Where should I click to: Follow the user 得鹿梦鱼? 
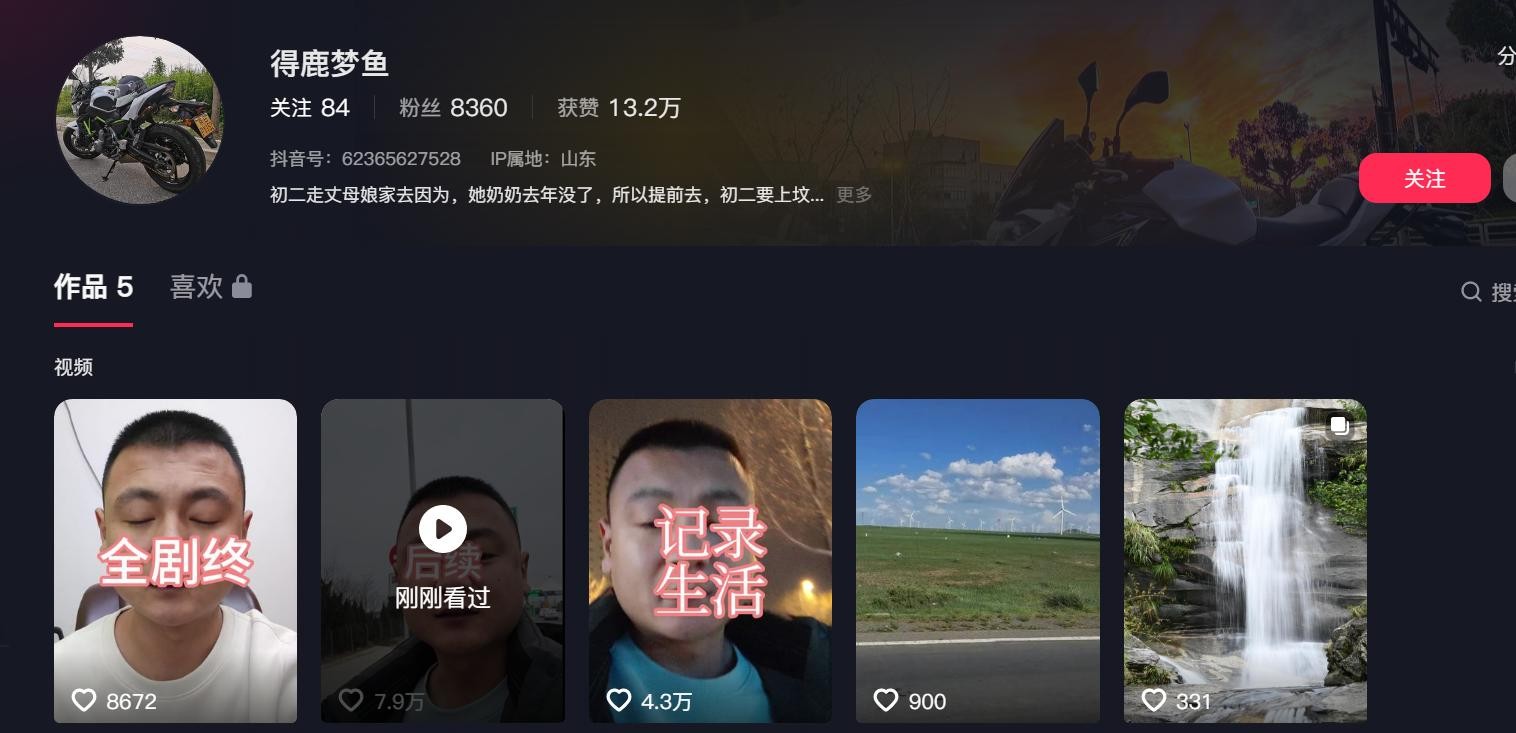(1424, 179)
